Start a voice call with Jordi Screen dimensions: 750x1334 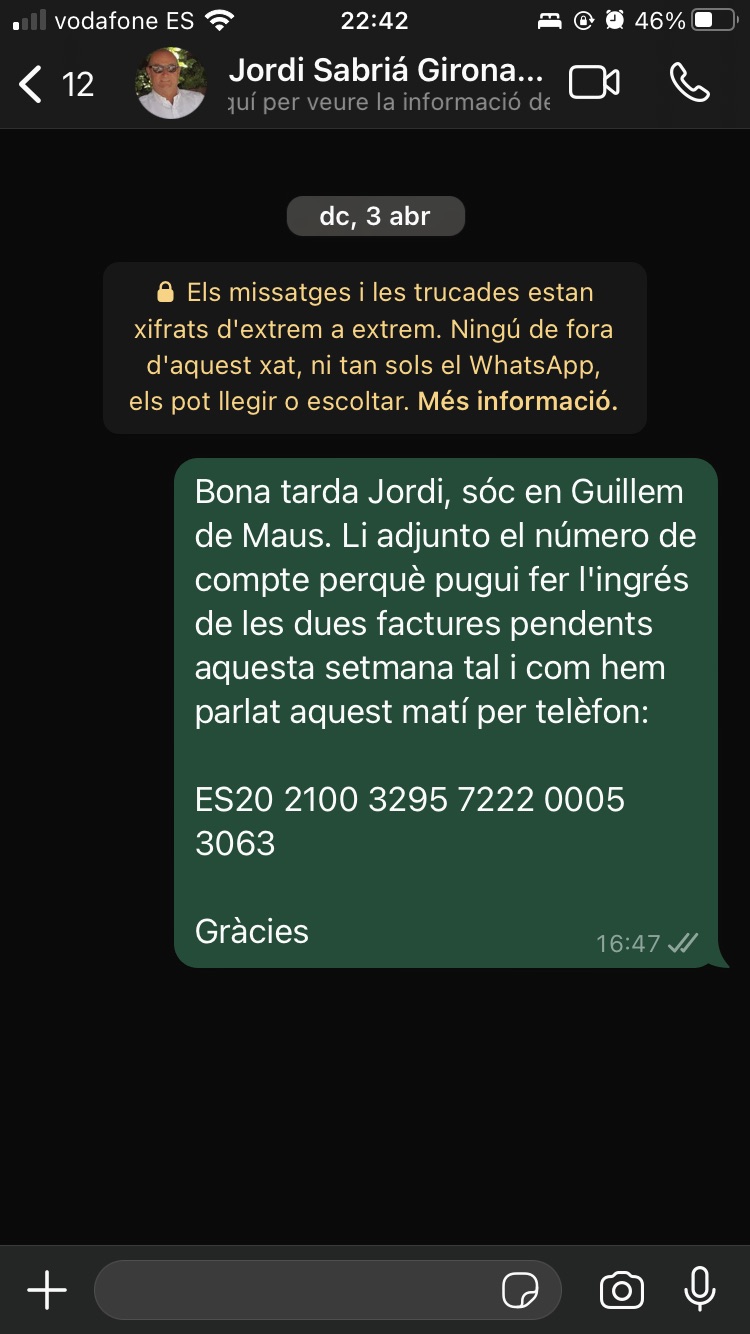(689, 84)
